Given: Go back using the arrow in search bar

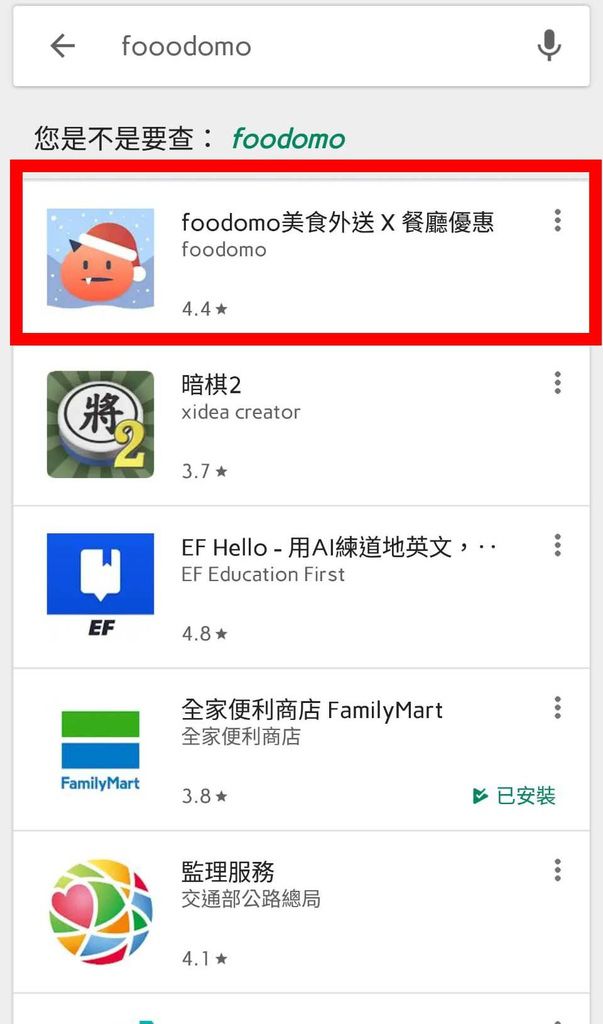Looking at the screenshot, I should 63,46.
